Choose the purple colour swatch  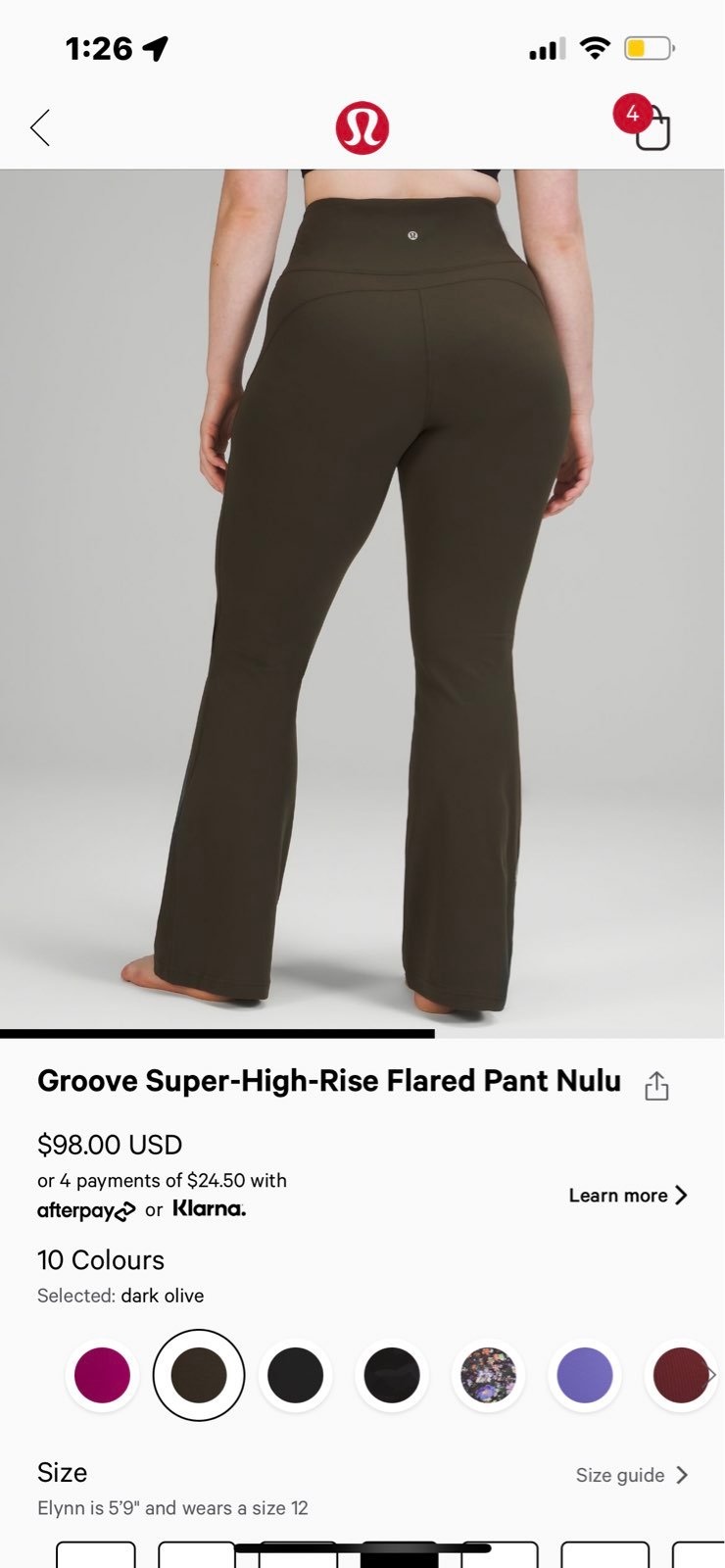pyautogui.click(x=585, y=1375)
